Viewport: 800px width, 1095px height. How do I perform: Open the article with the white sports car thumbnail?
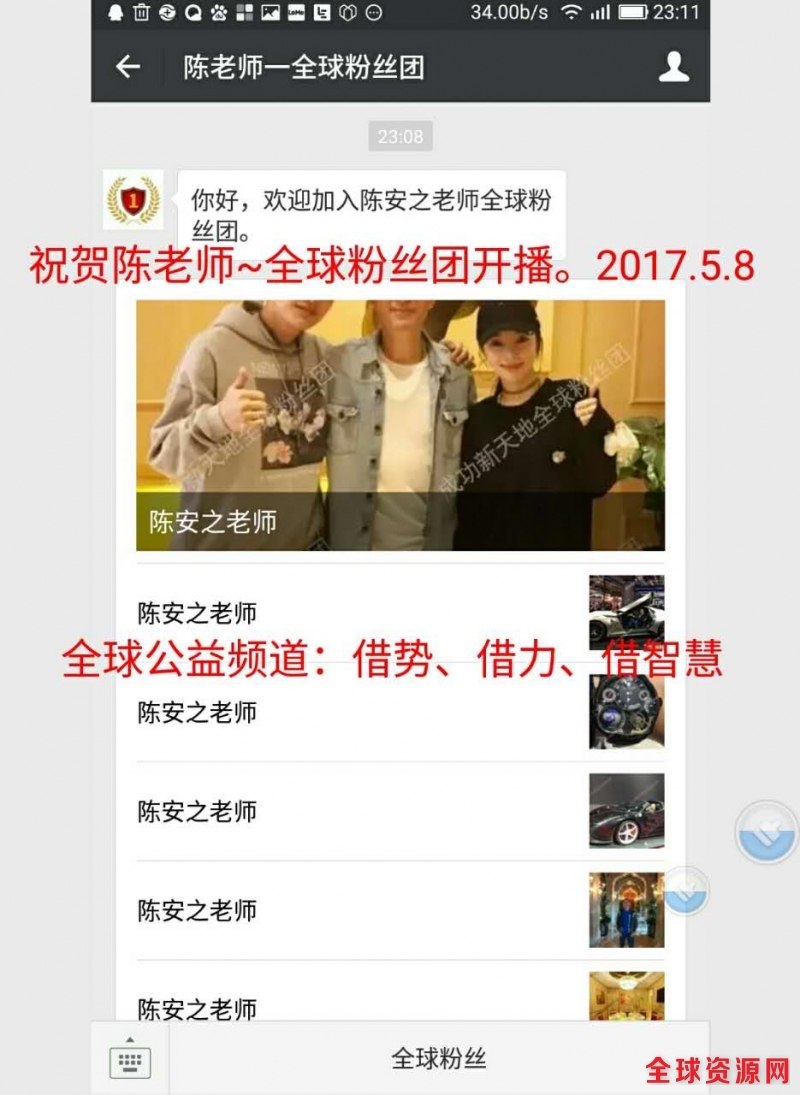[400, 613]
